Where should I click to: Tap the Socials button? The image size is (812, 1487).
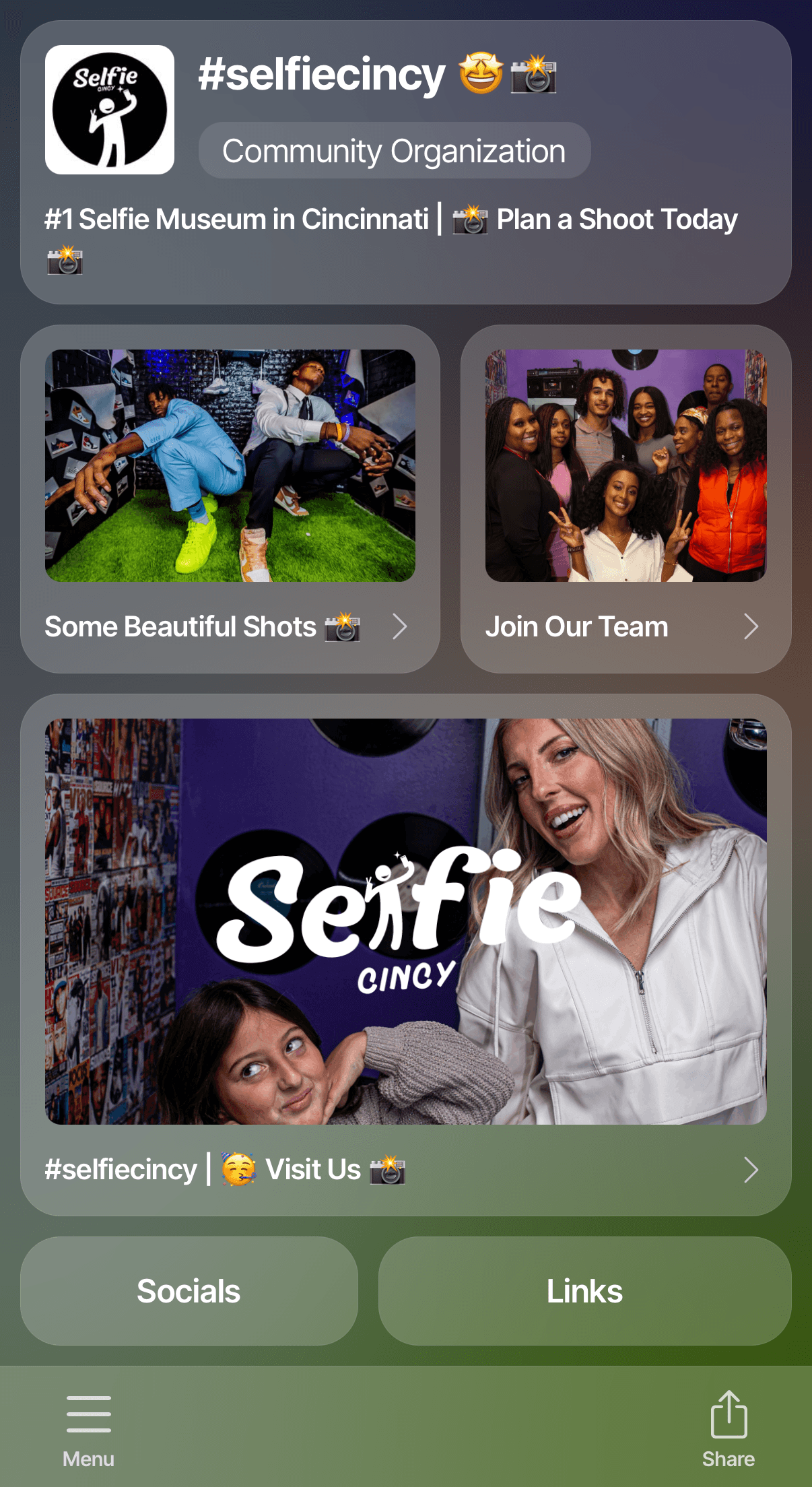coord(189,1291)
